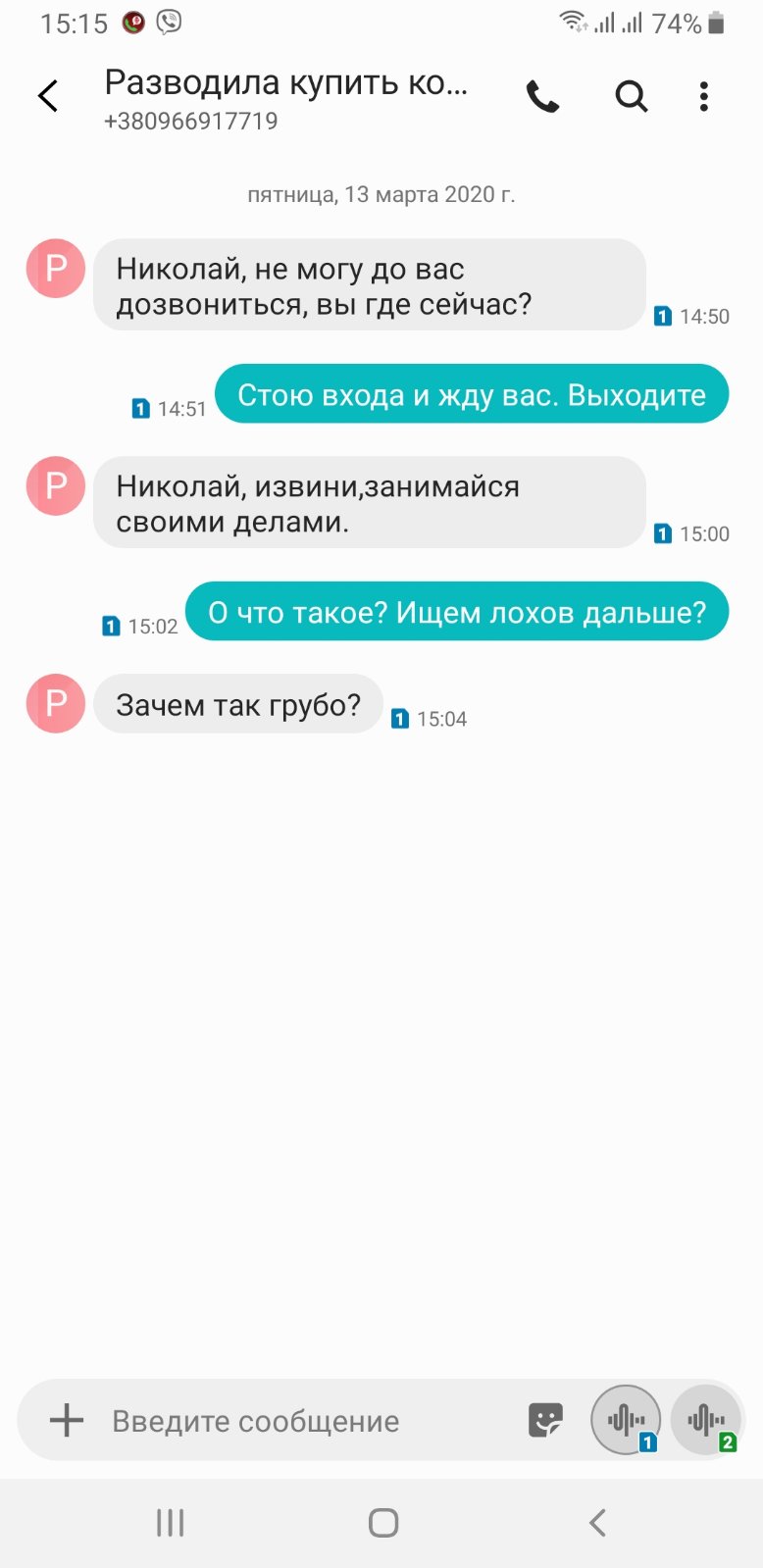Go back to the conversations list
This screenshot has width=763, height=1568.
(x=48, y=97)
